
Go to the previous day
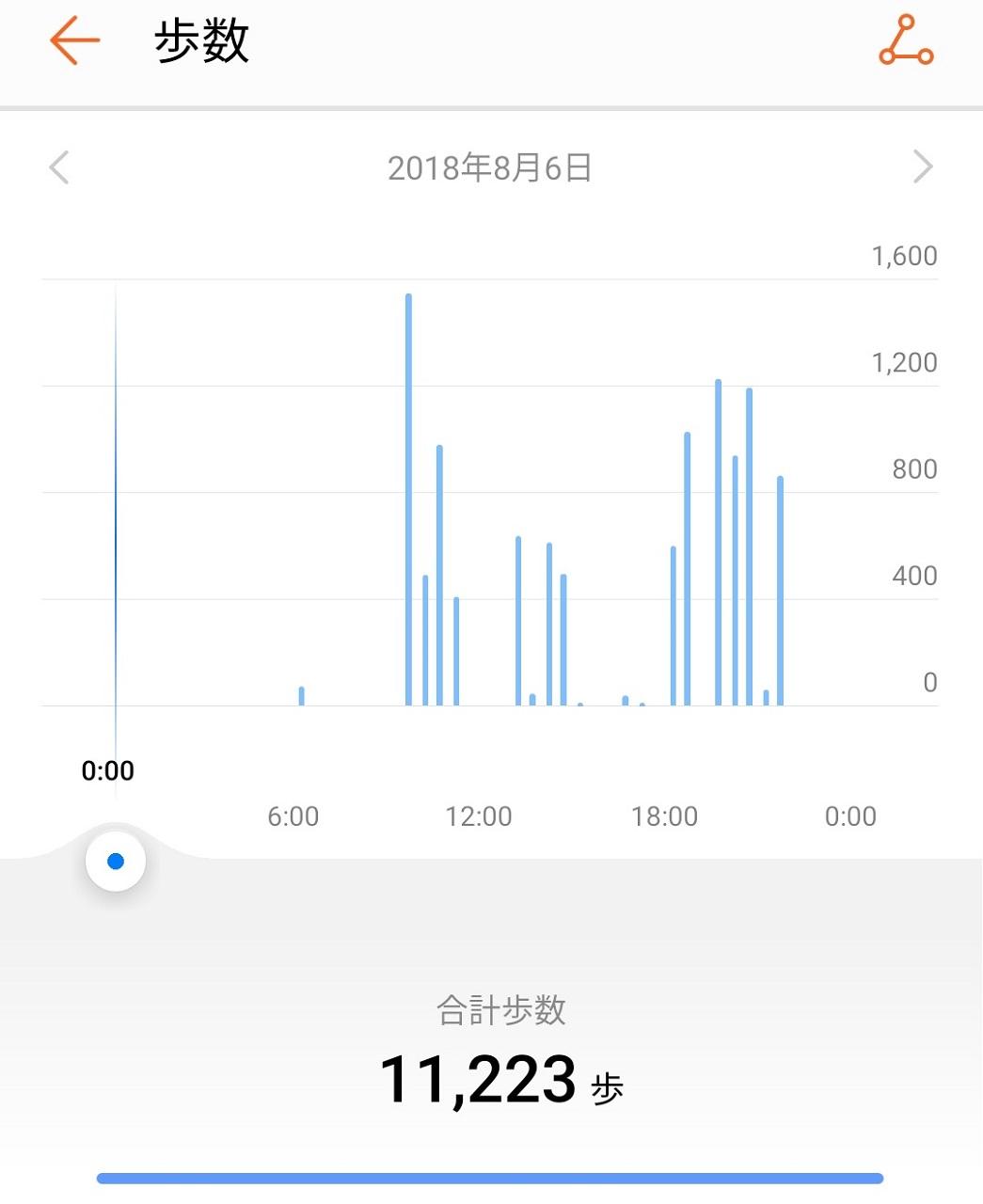tap(59, 167)
